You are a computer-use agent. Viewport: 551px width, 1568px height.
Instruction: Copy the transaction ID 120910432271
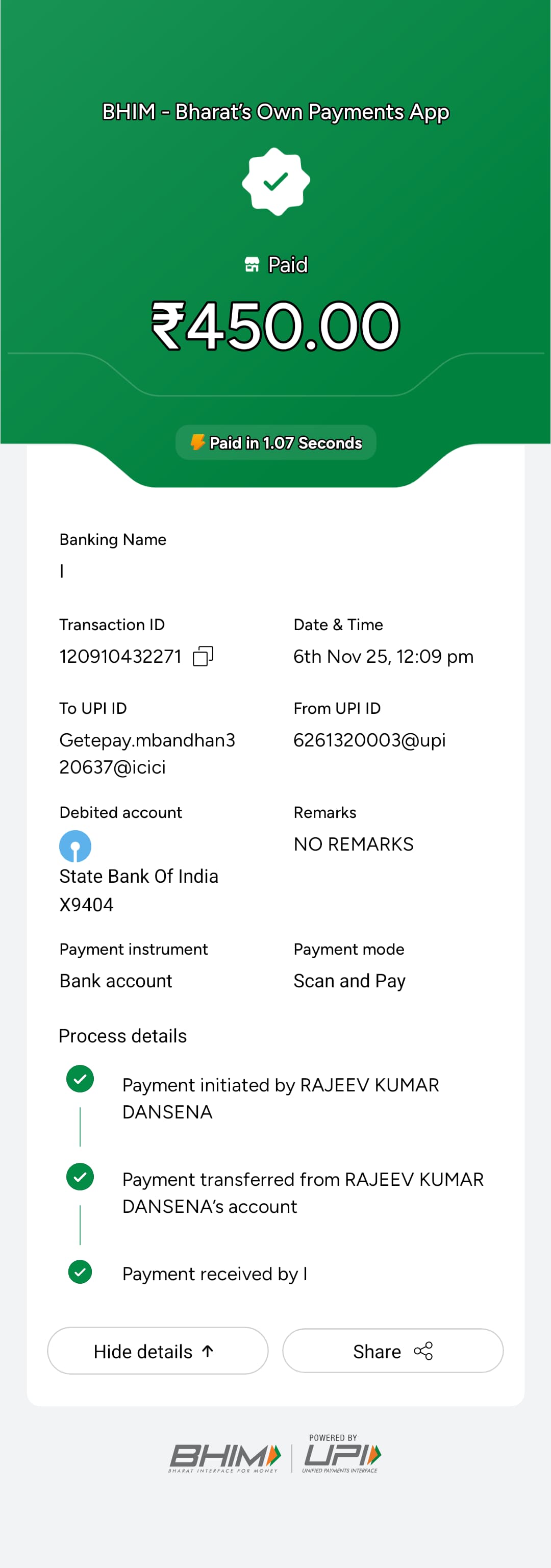point(203,656)
